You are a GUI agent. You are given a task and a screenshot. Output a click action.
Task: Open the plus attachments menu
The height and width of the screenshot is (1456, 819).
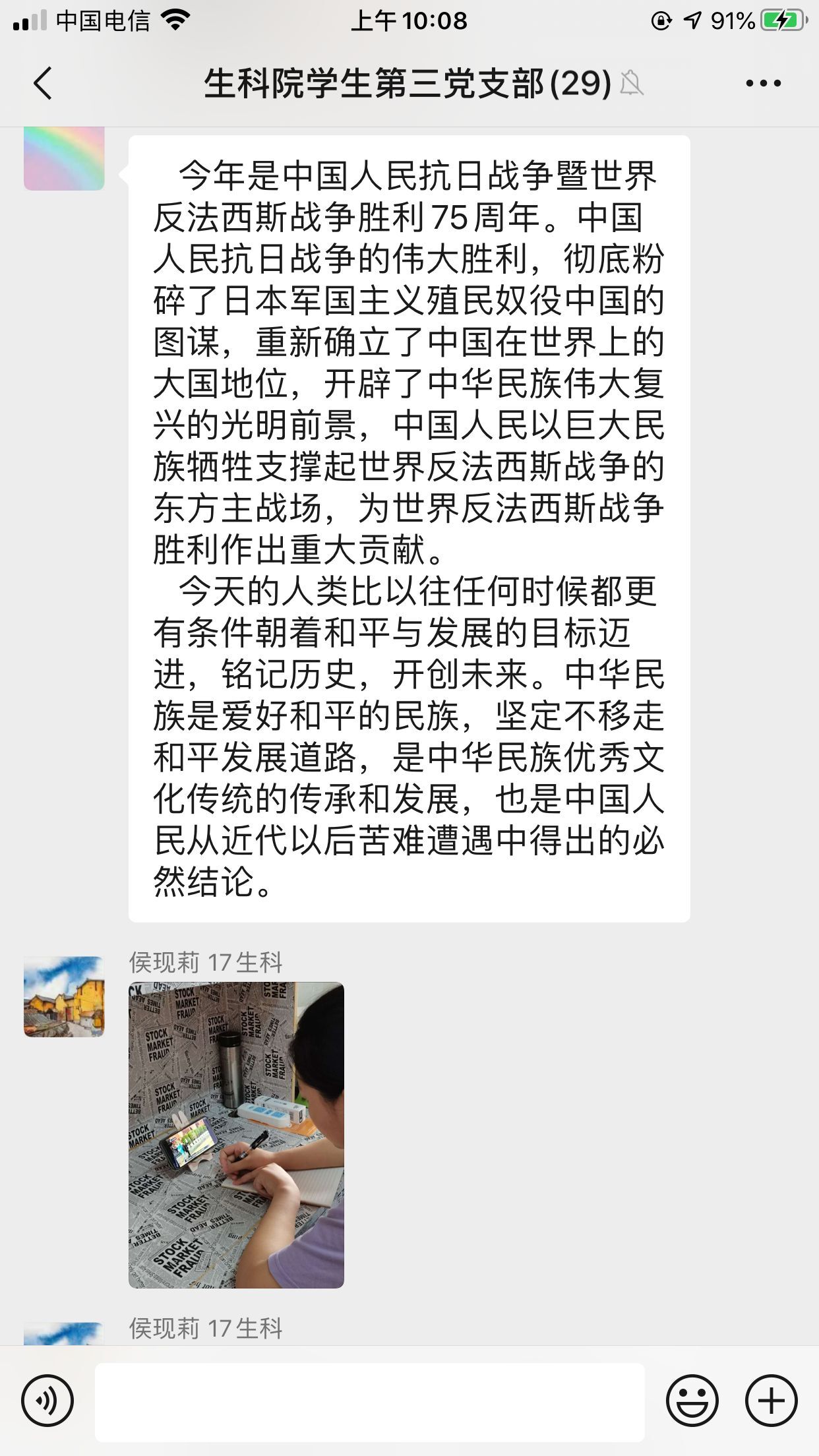(771, 1401)
